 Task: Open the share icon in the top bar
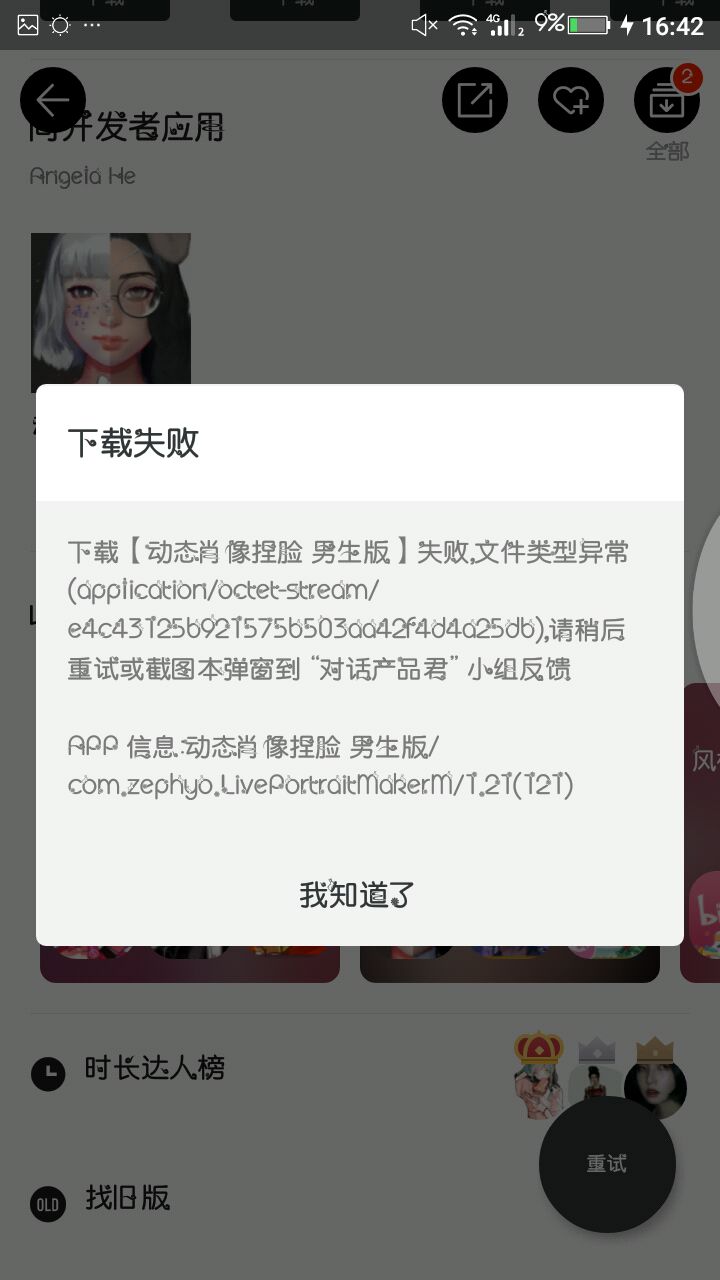(x=475, y=100)
